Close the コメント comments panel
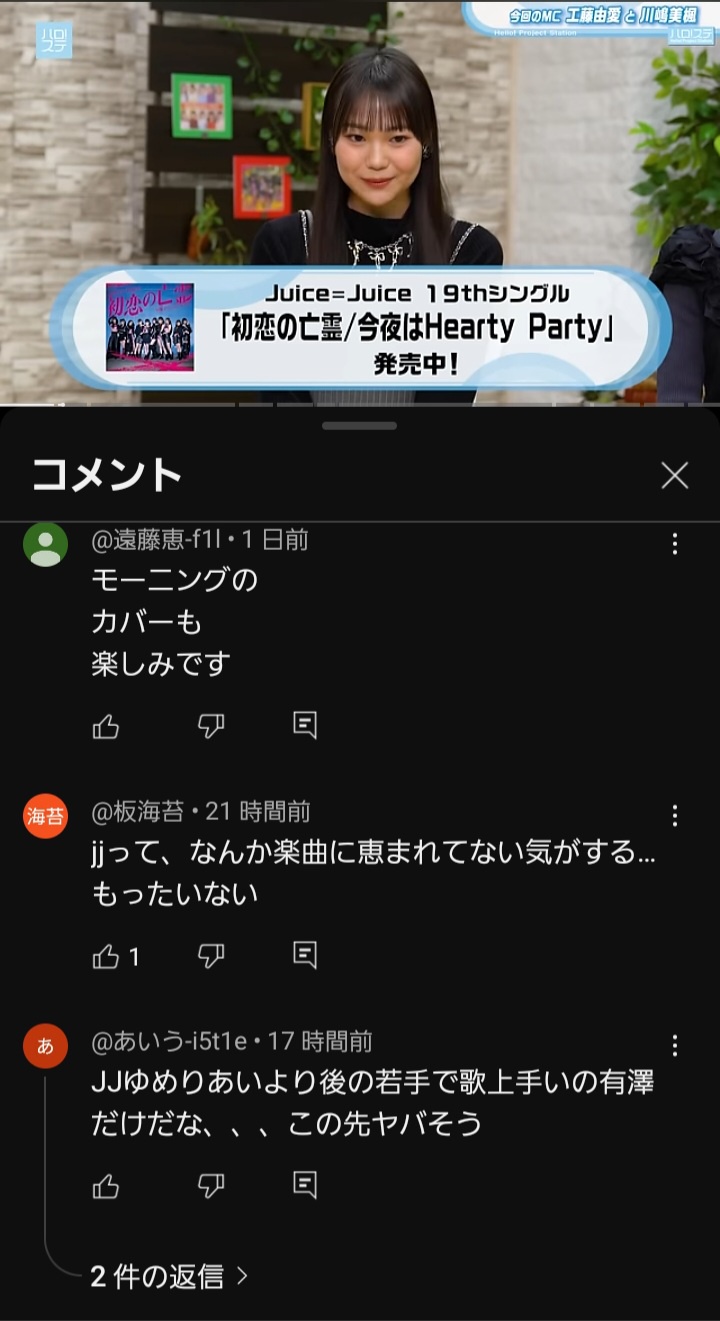Viewport: 720px width, 1321px height. tap(675, 475)
